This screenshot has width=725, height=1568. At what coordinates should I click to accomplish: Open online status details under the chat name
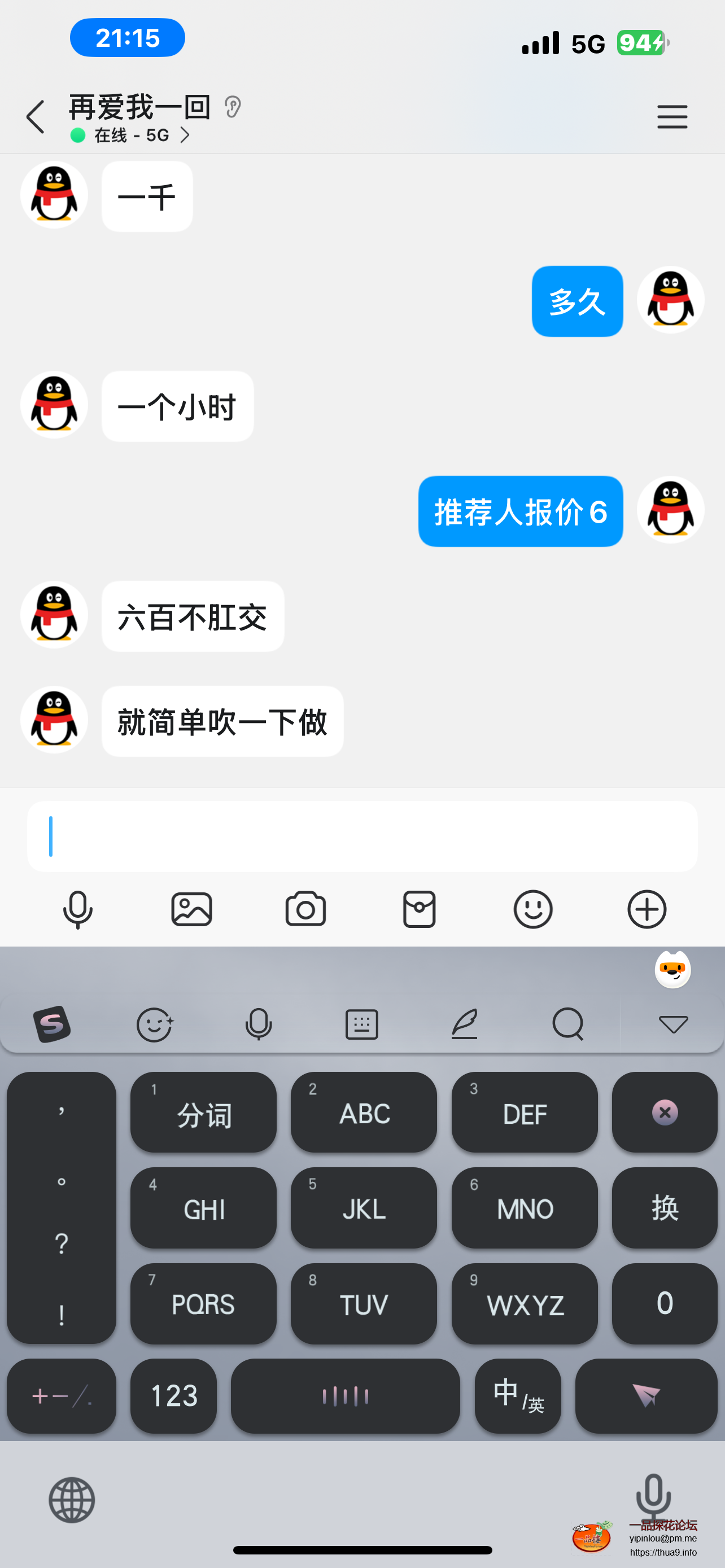(x=131, y=135)
